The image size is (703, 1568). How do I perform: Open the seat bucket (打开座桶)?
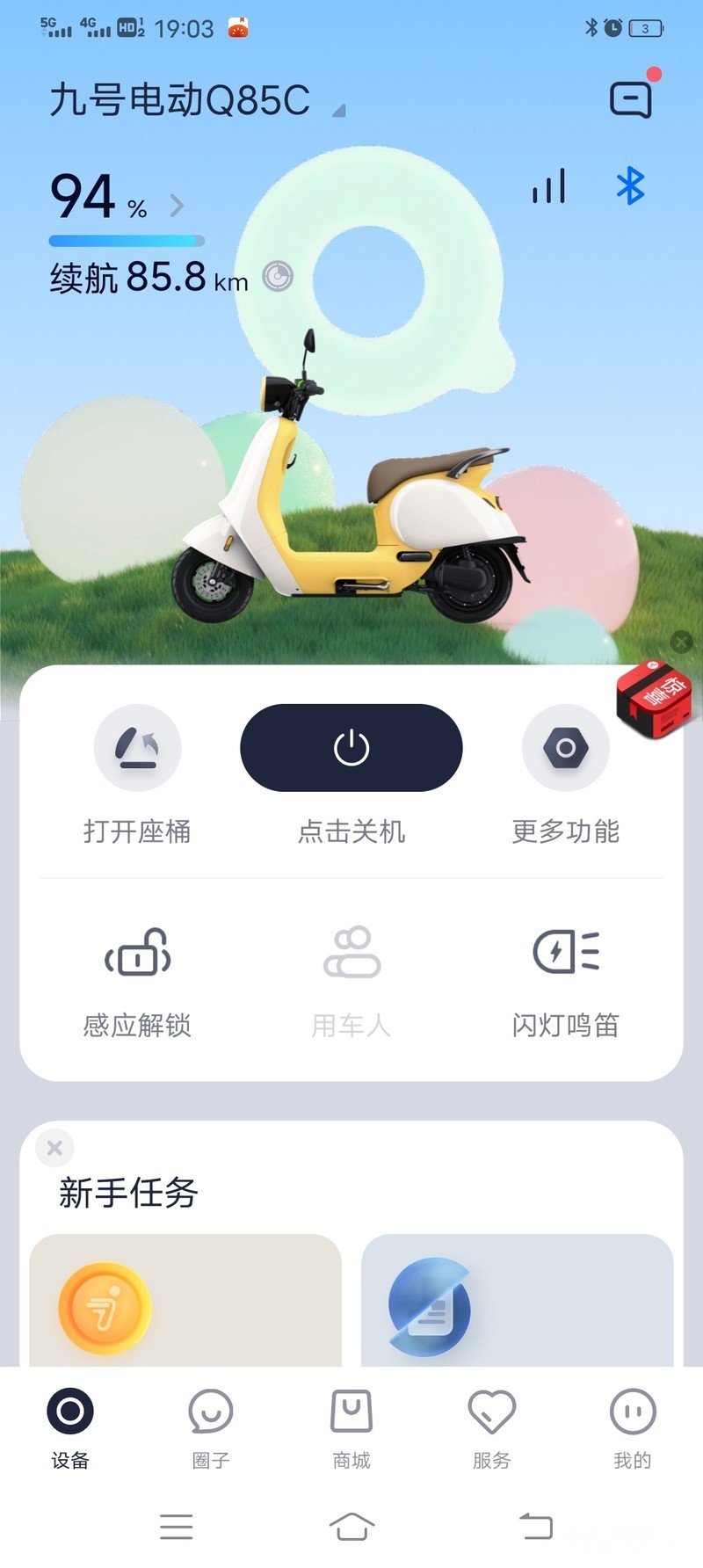(137, 748)
